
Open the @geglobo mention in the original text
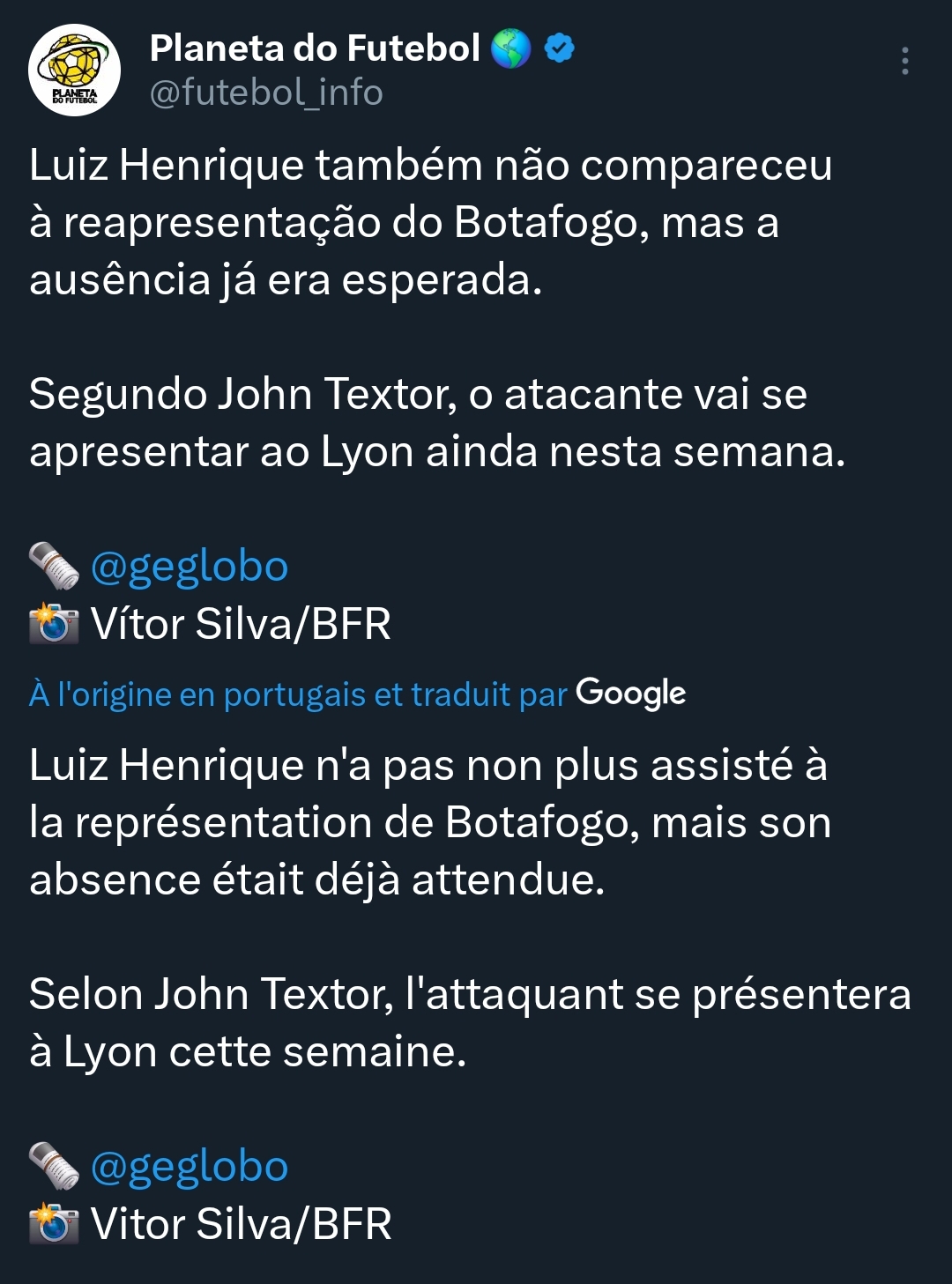190,567
